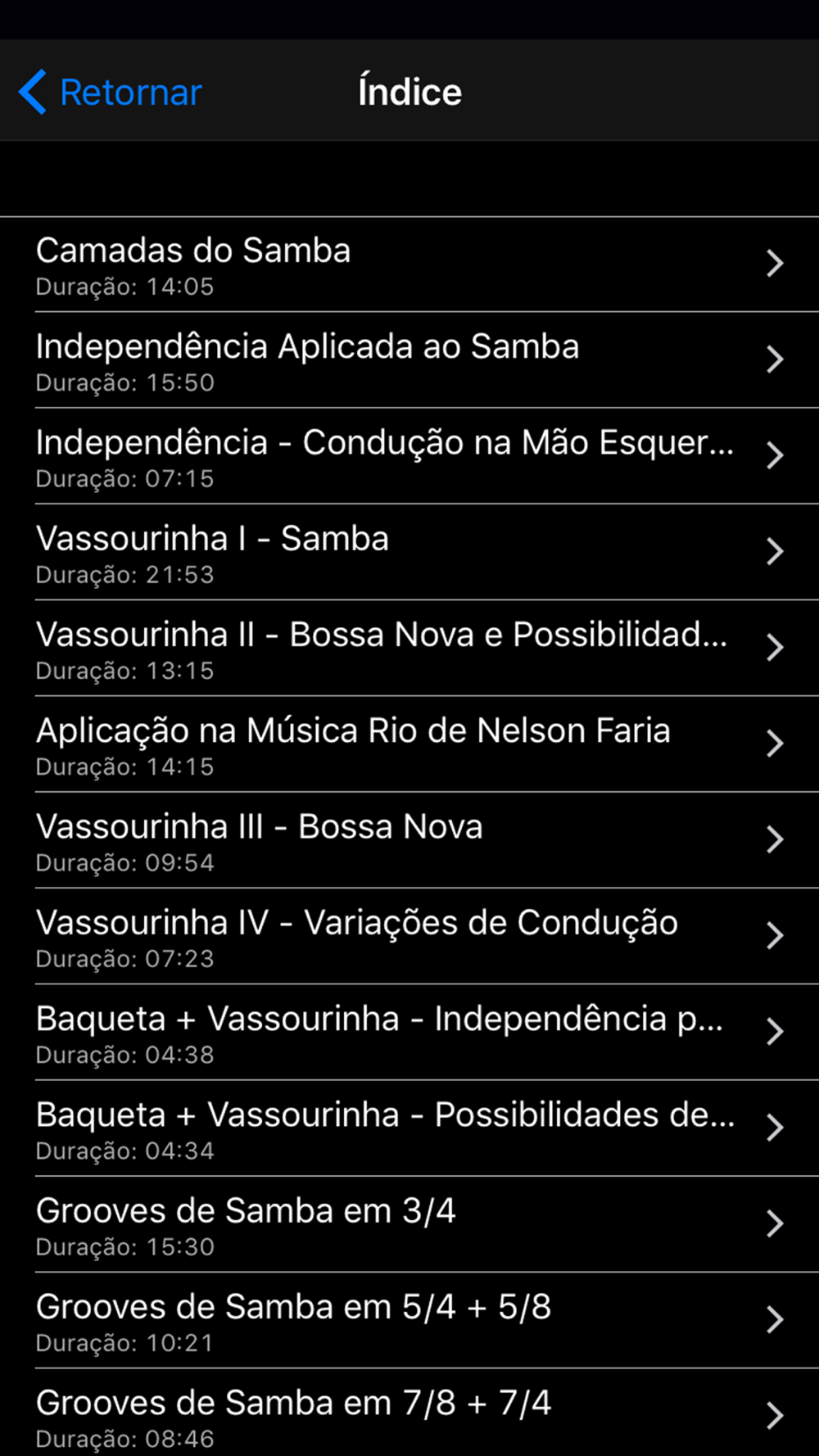Select Vassourinha III - Bossa Nova
Image resolution: width=819 pixels, height=1456 pixels.
point(409,839)
